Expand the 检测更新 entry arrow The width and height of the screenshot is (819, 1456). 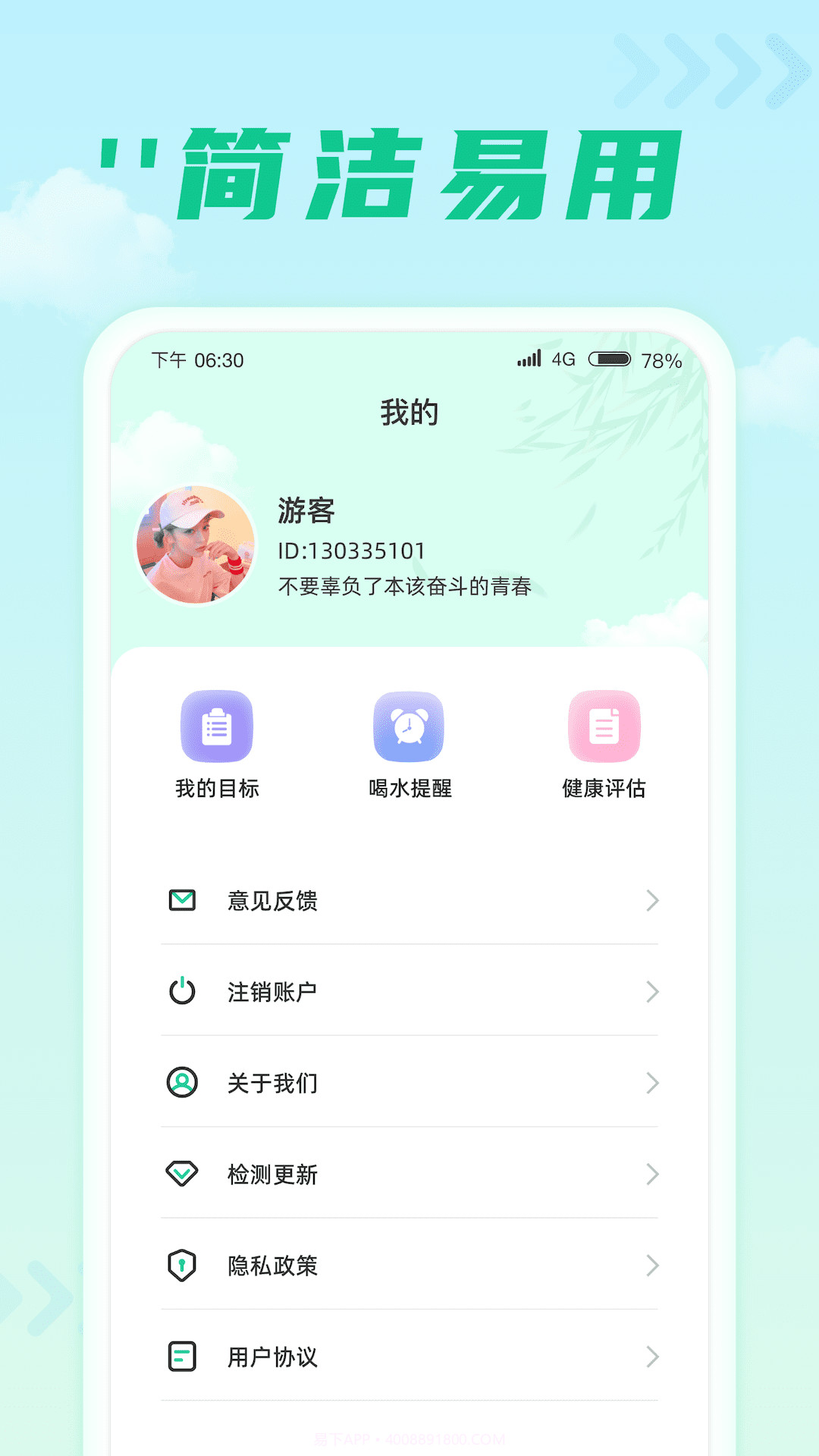652,1175
